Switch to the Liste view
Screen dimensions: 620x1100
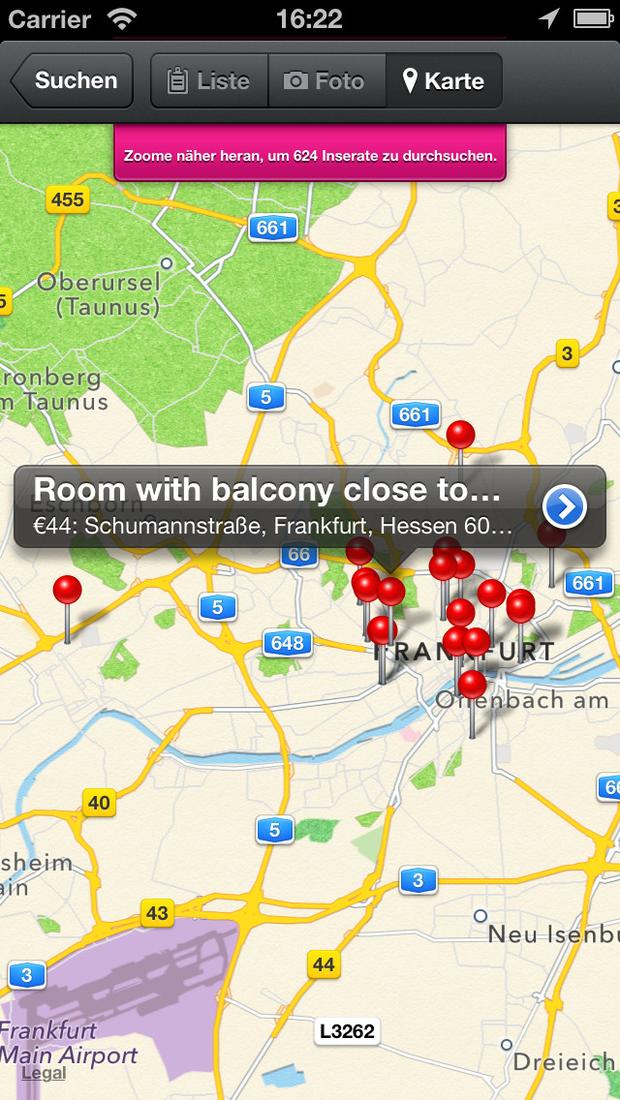click(x=210, y=81)
